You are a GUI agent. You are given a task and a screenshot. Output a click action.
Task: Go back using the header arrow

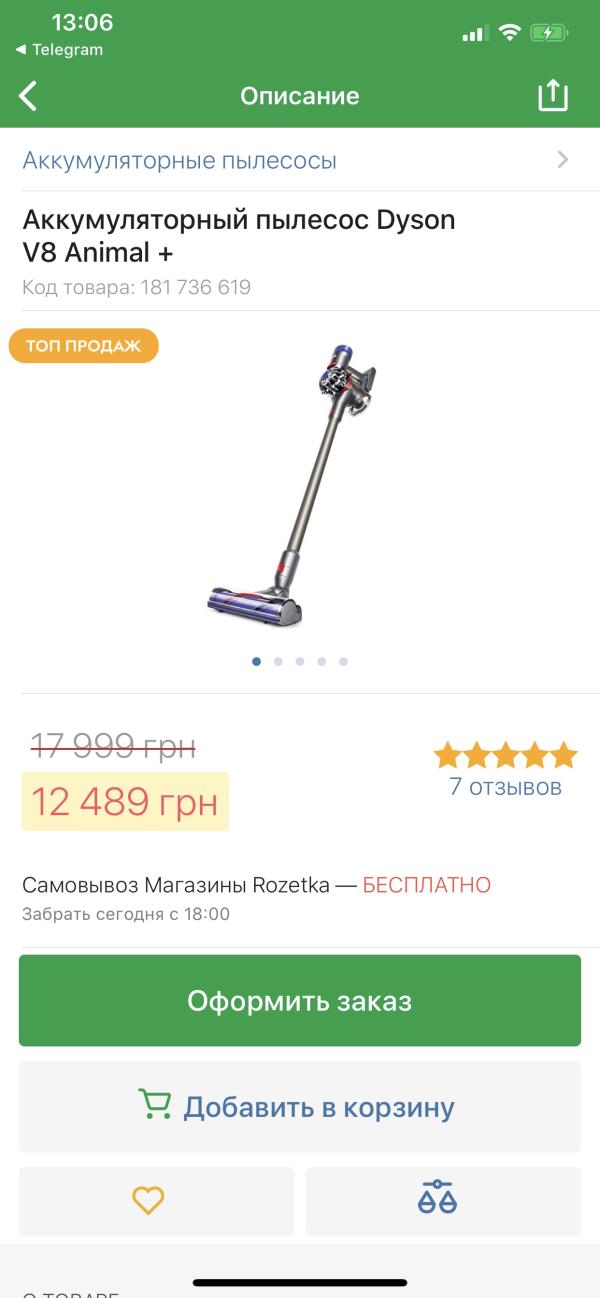(x=29, y=96)
